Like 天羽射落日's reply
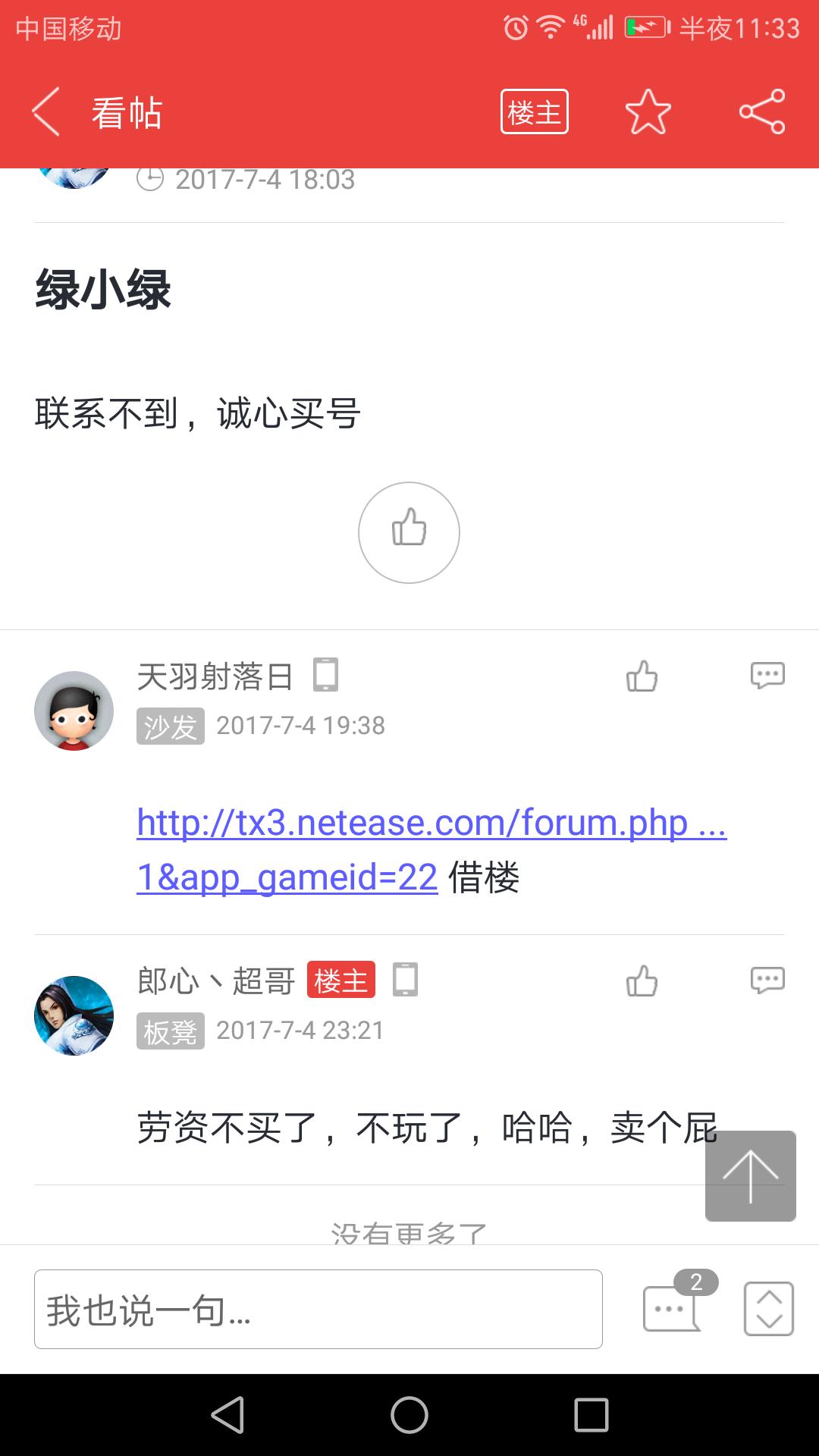Screen dimensions: 819x1456 (x=642, y=676)
